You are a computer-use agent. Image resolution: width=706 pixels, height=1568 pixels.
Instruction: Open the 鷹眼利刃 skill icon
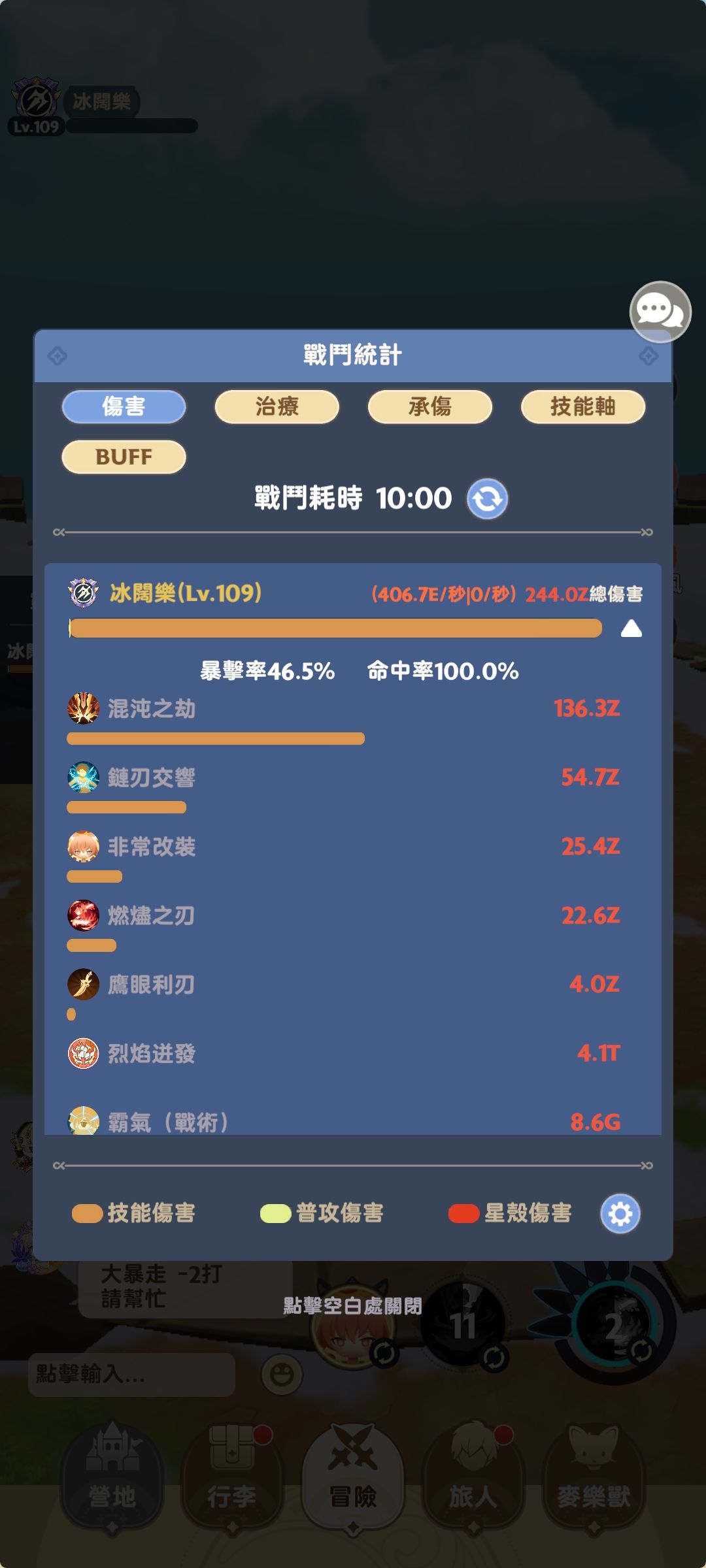85,984
